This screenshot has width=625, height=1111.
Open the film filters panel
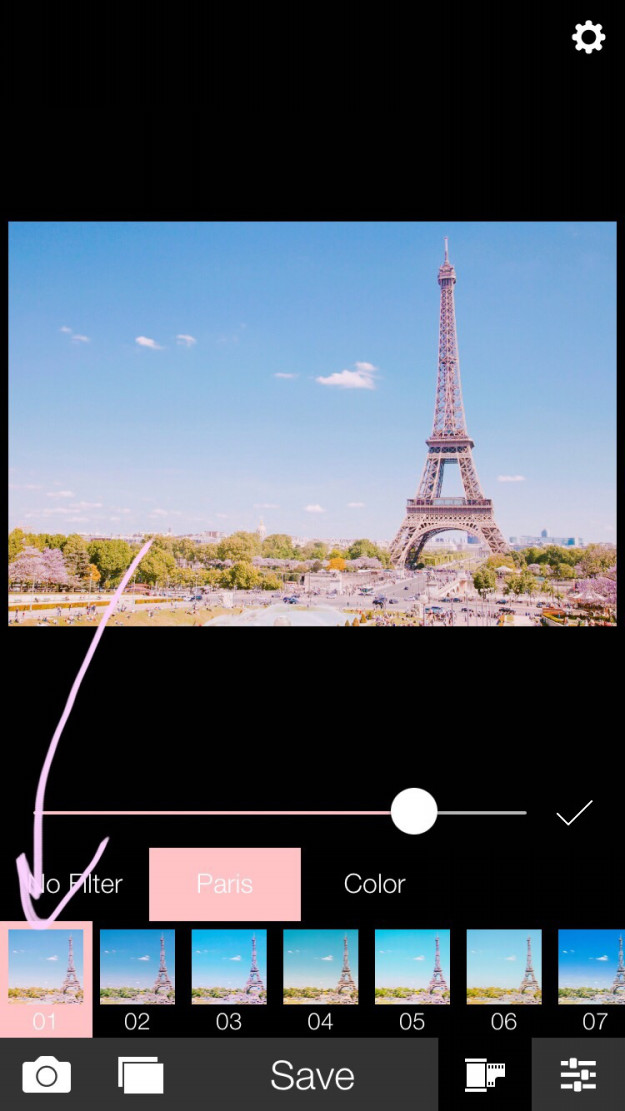484,1075
